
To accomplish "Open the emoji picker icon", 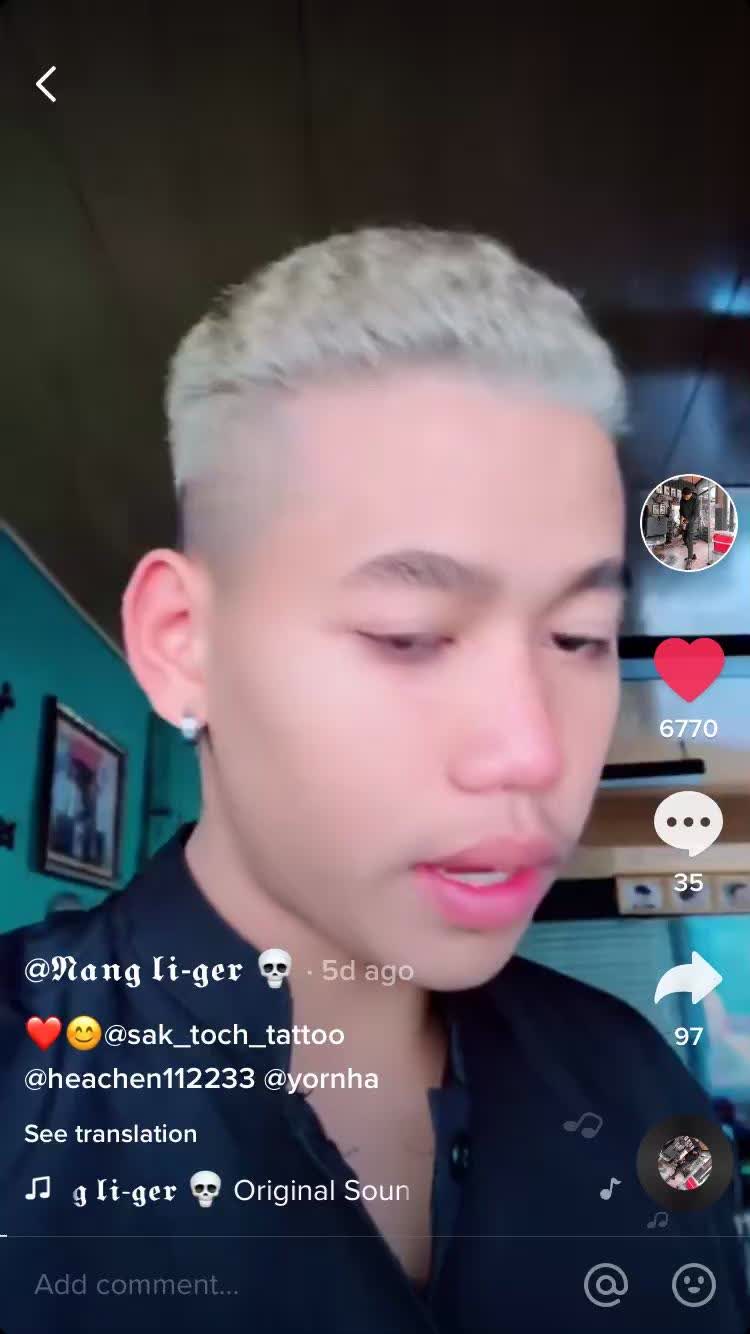I will click(x=693, y=1284).
